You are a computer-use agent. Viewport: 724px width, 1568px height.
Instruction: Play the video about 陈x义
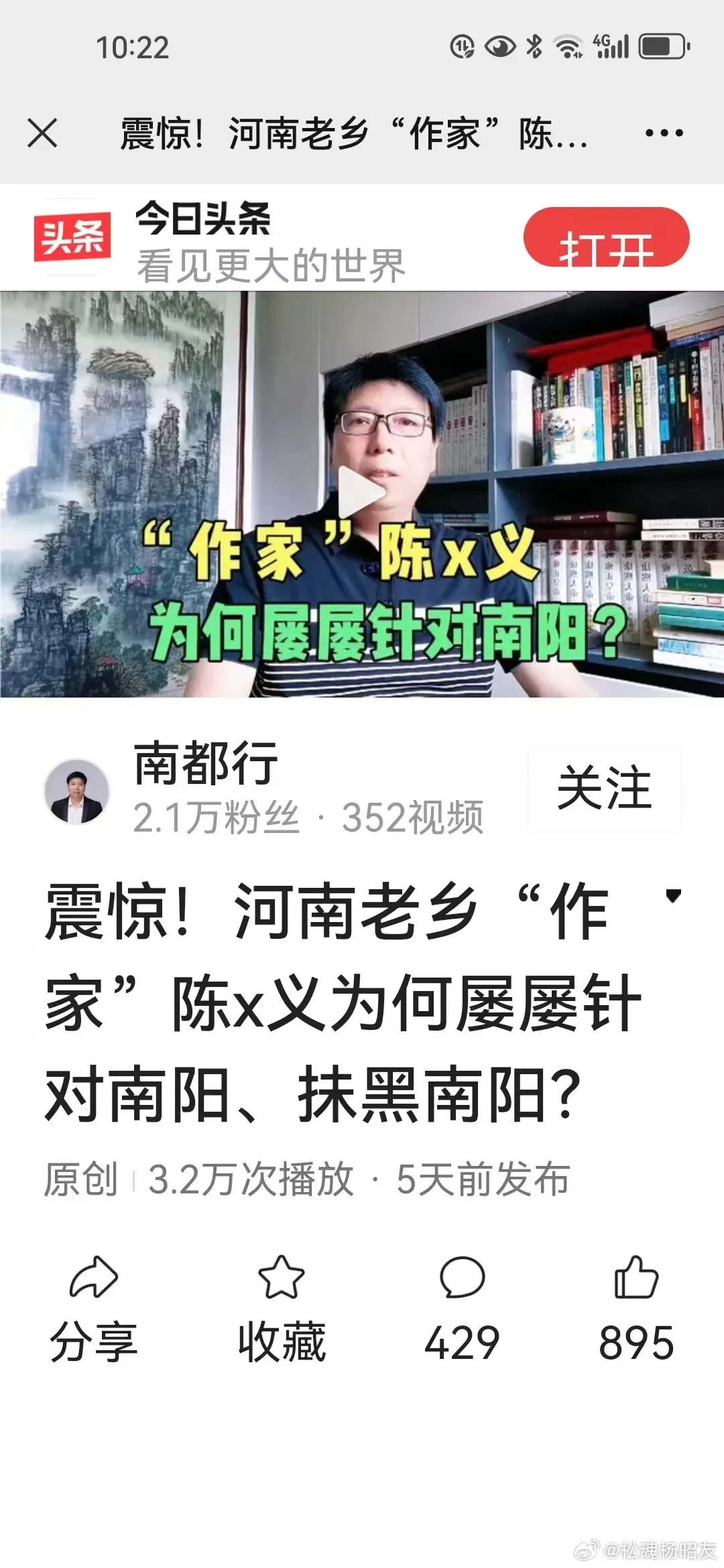(x=361, y=493)
